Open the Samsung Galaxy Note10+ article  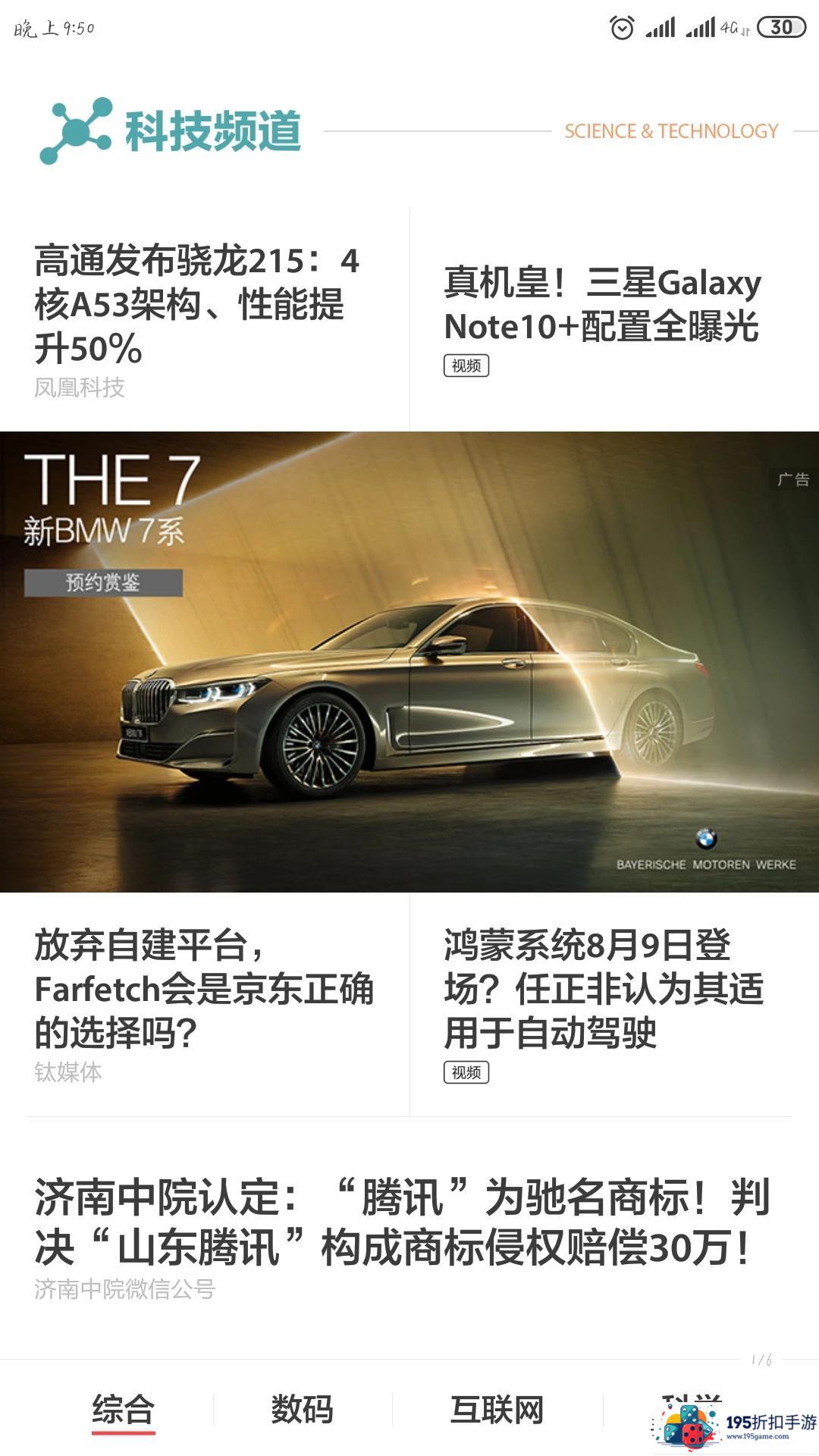tap(602, 305)
